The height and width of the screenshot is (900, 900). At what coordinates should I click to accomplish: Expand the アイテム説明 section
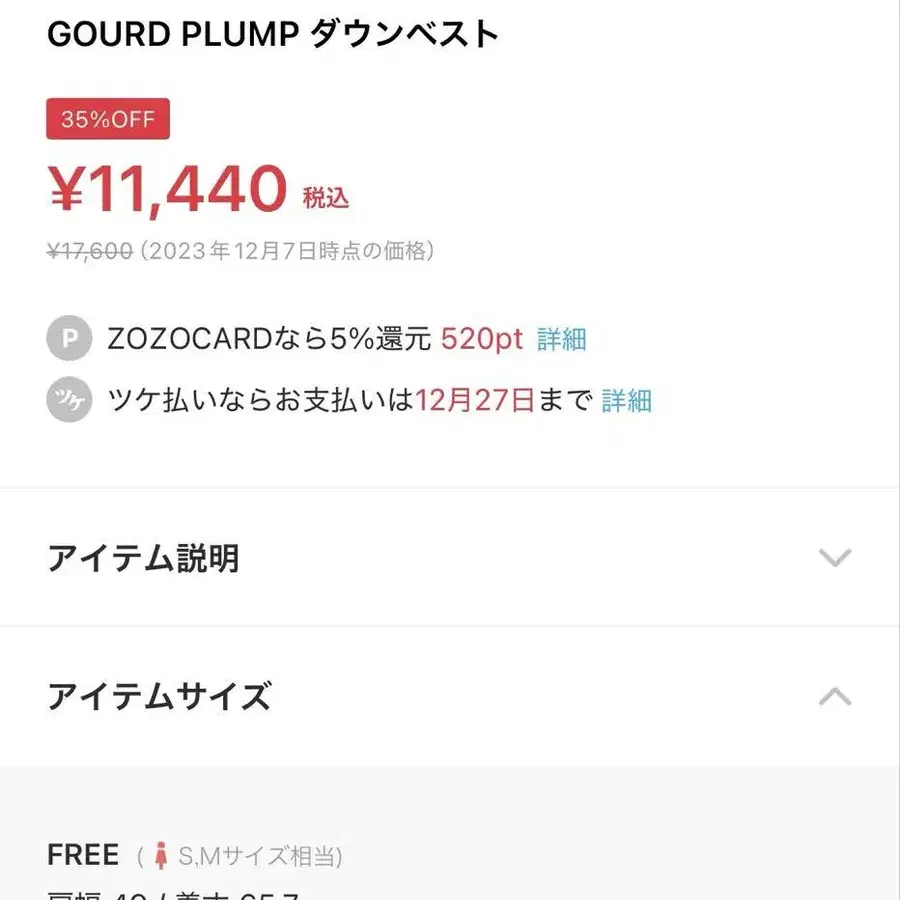(x=449, y=558)
